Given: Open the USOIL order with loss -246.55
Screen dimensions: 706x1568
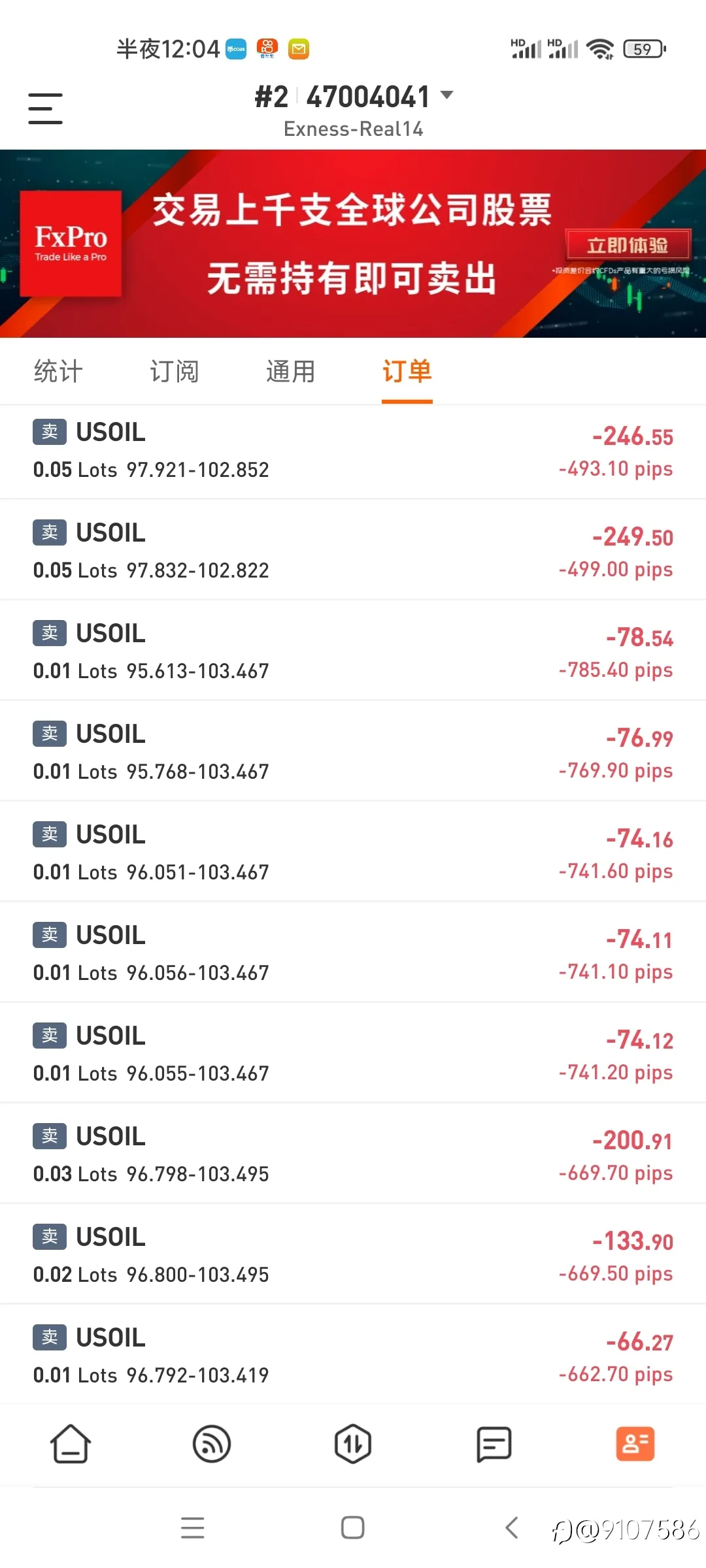Looking at the screenshot, I should [353, 451].
